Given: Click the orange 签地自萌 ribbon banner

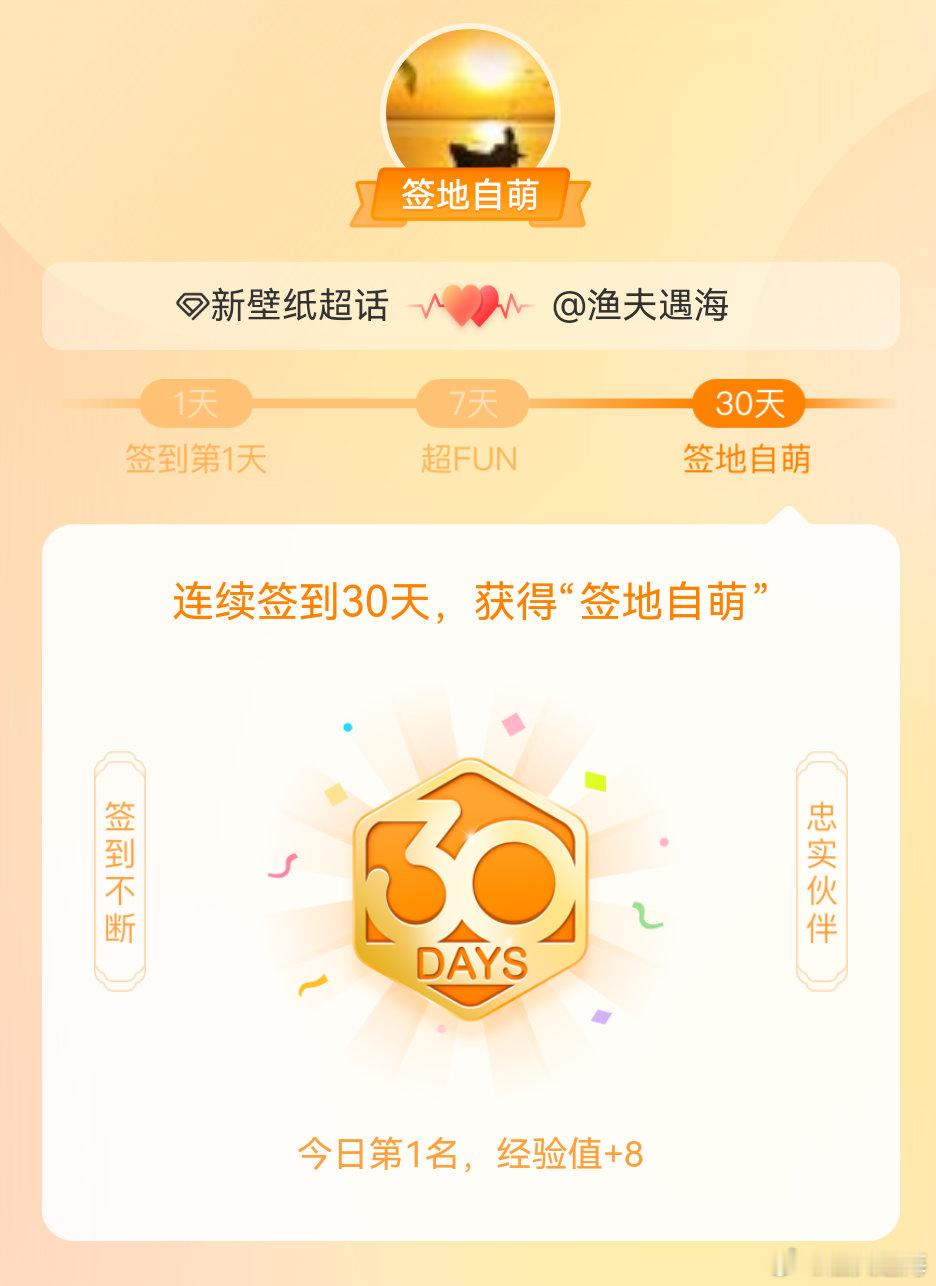Looking at the screenshot, I should (467, 196).
